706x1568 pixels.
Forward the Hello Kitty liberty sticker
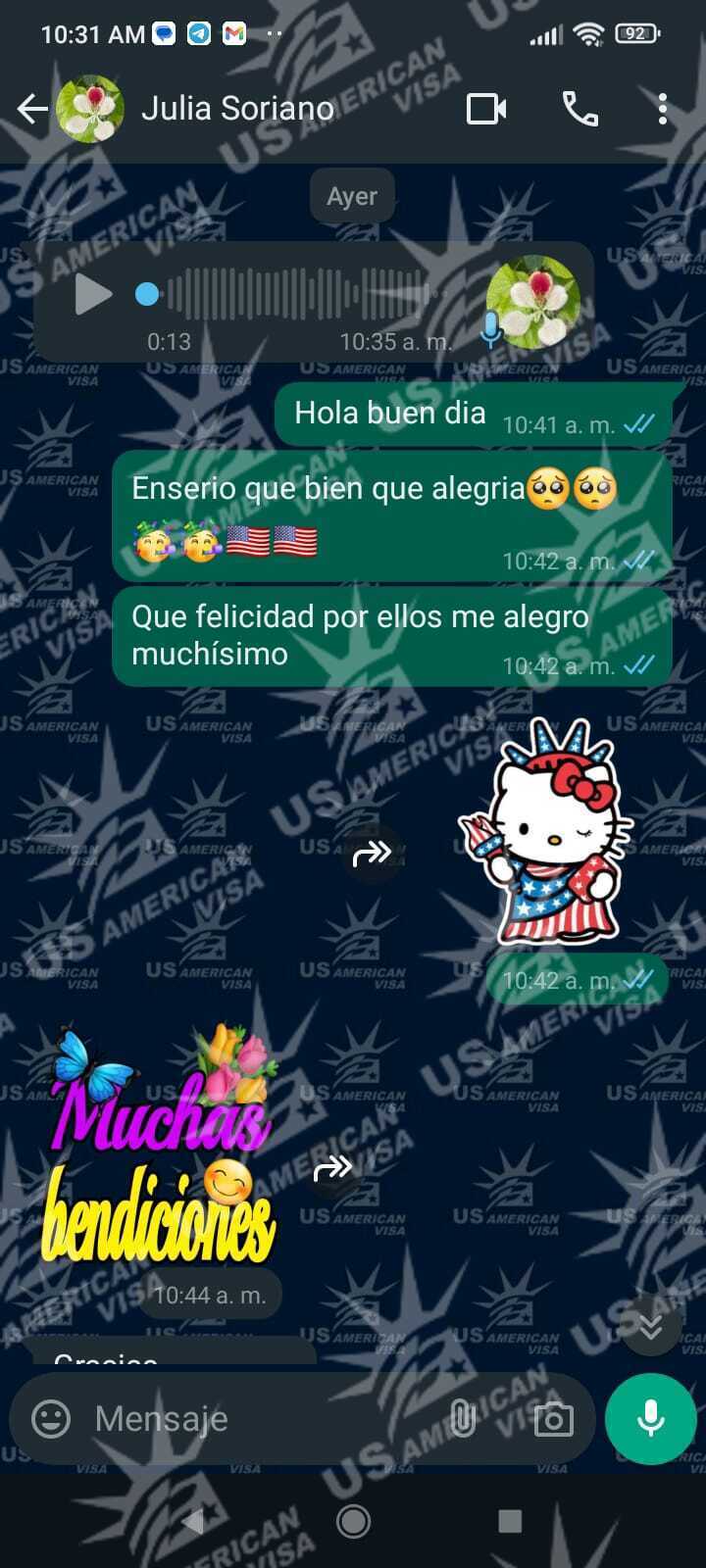click(372, 854)
